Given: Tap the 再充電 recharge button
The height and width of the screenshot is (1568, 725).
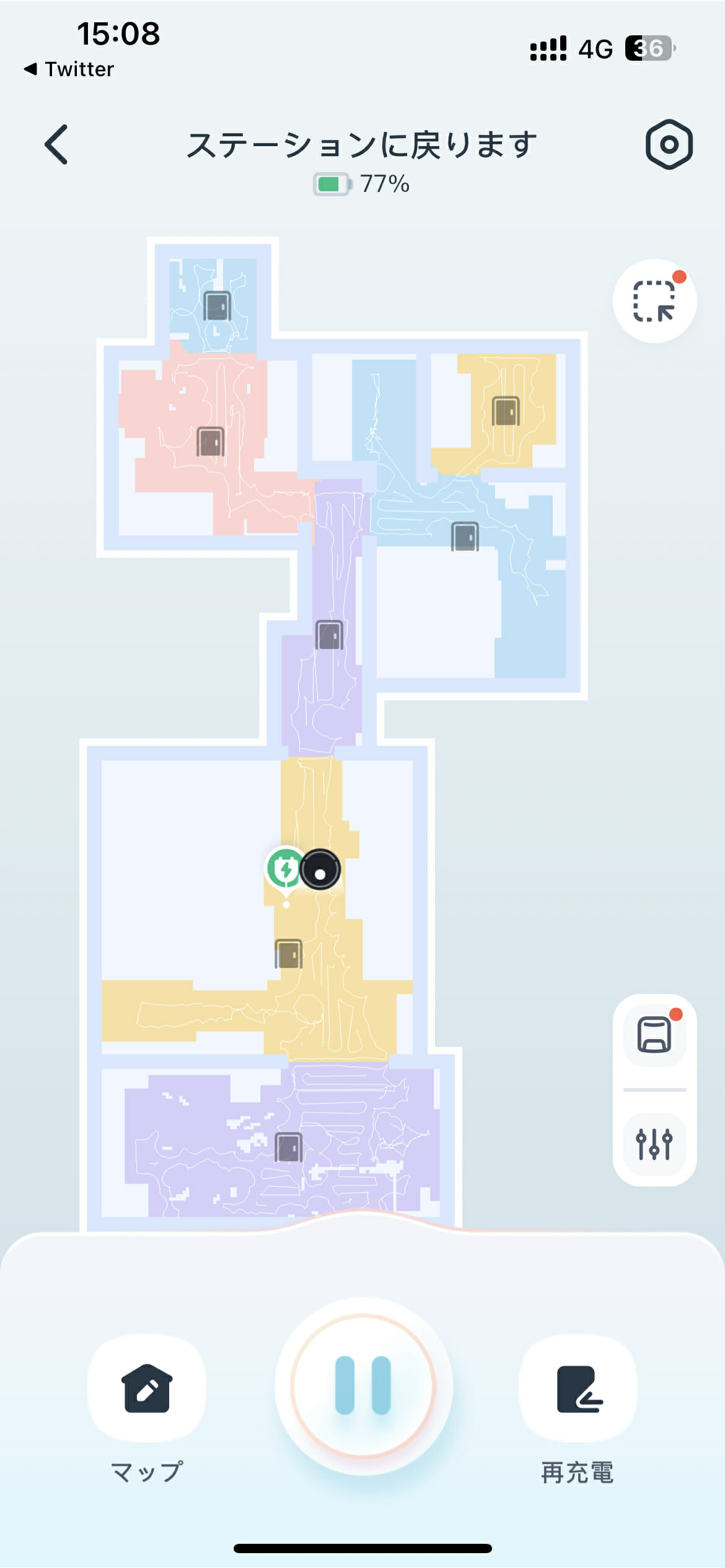Looking at the screenshot, I should coord(578,1390).
